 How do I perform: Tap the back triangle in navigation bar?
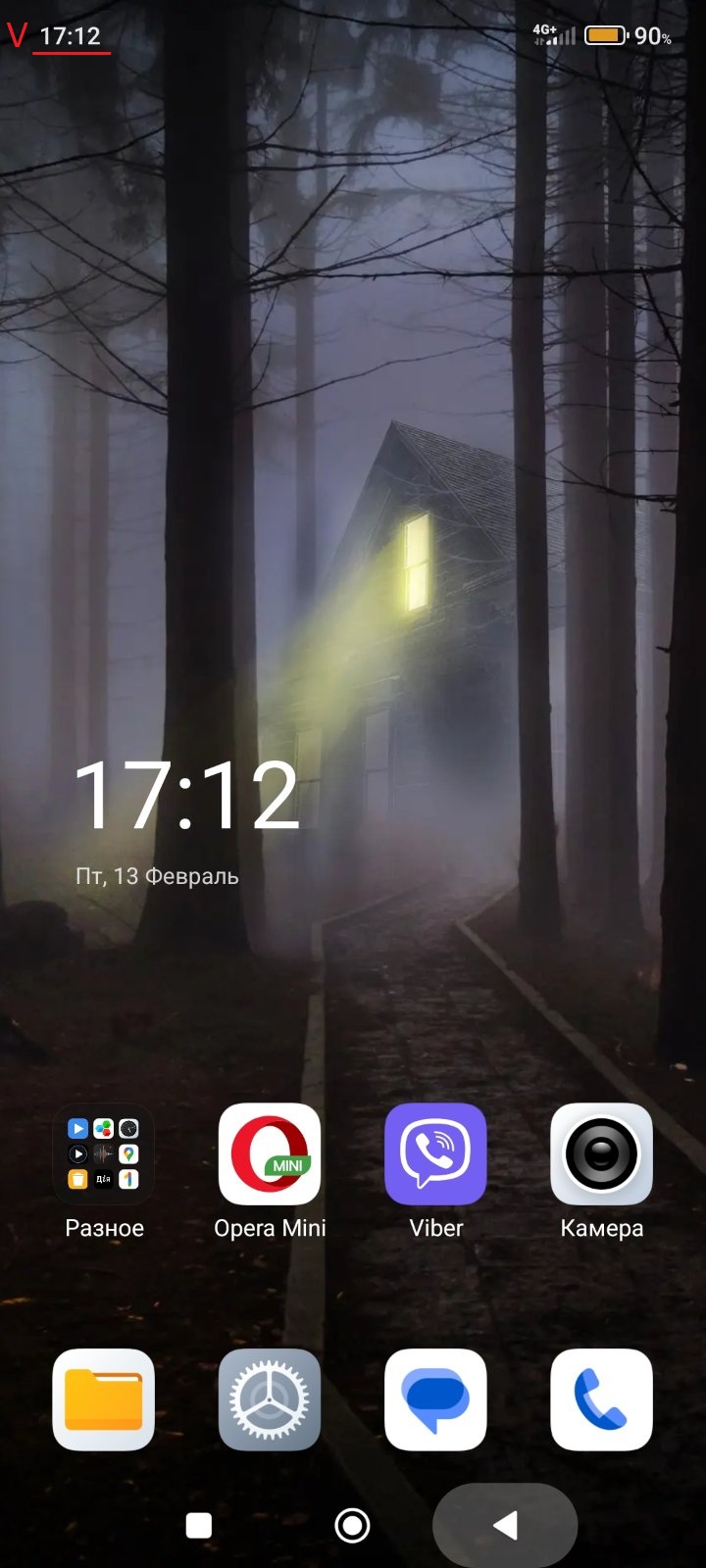505,1525
